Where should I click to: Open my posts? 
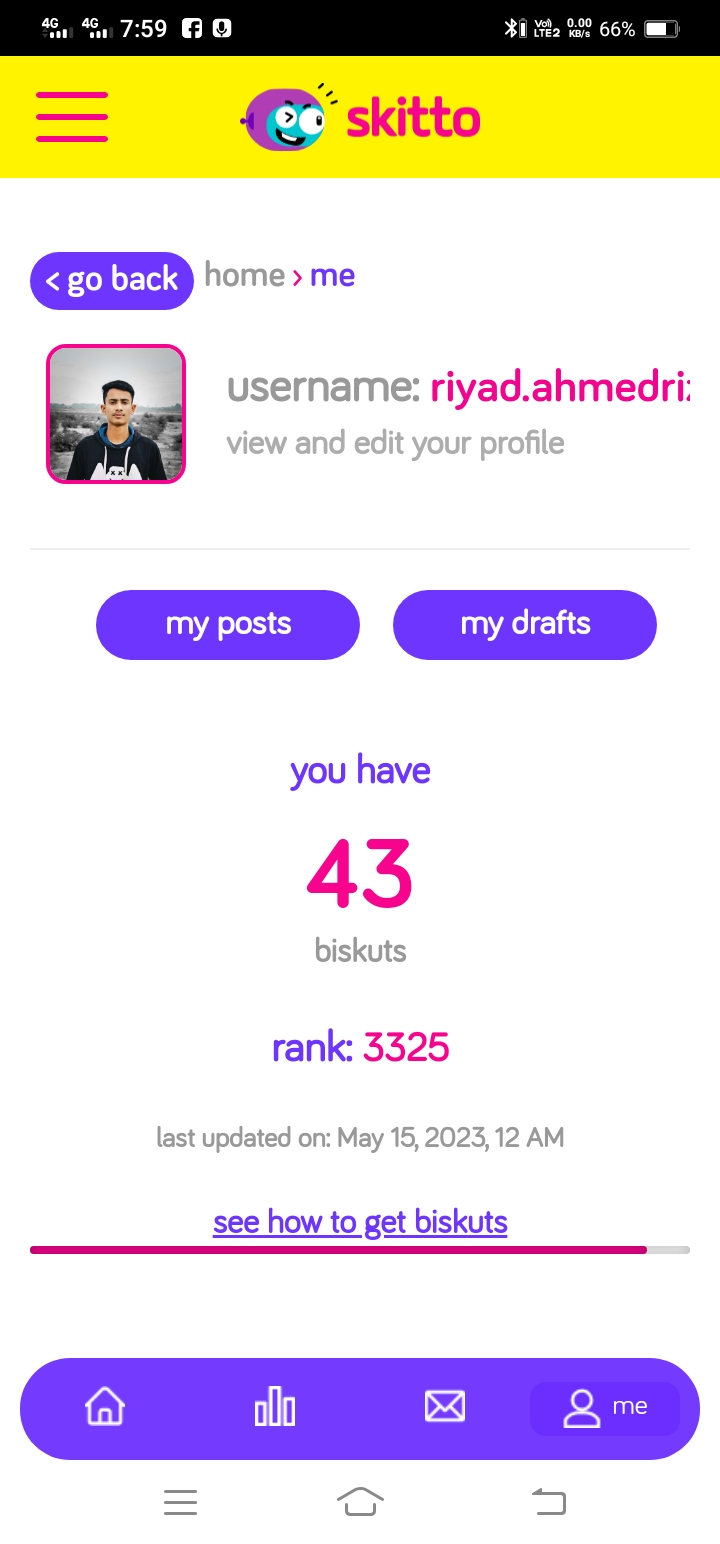(228, 624)
